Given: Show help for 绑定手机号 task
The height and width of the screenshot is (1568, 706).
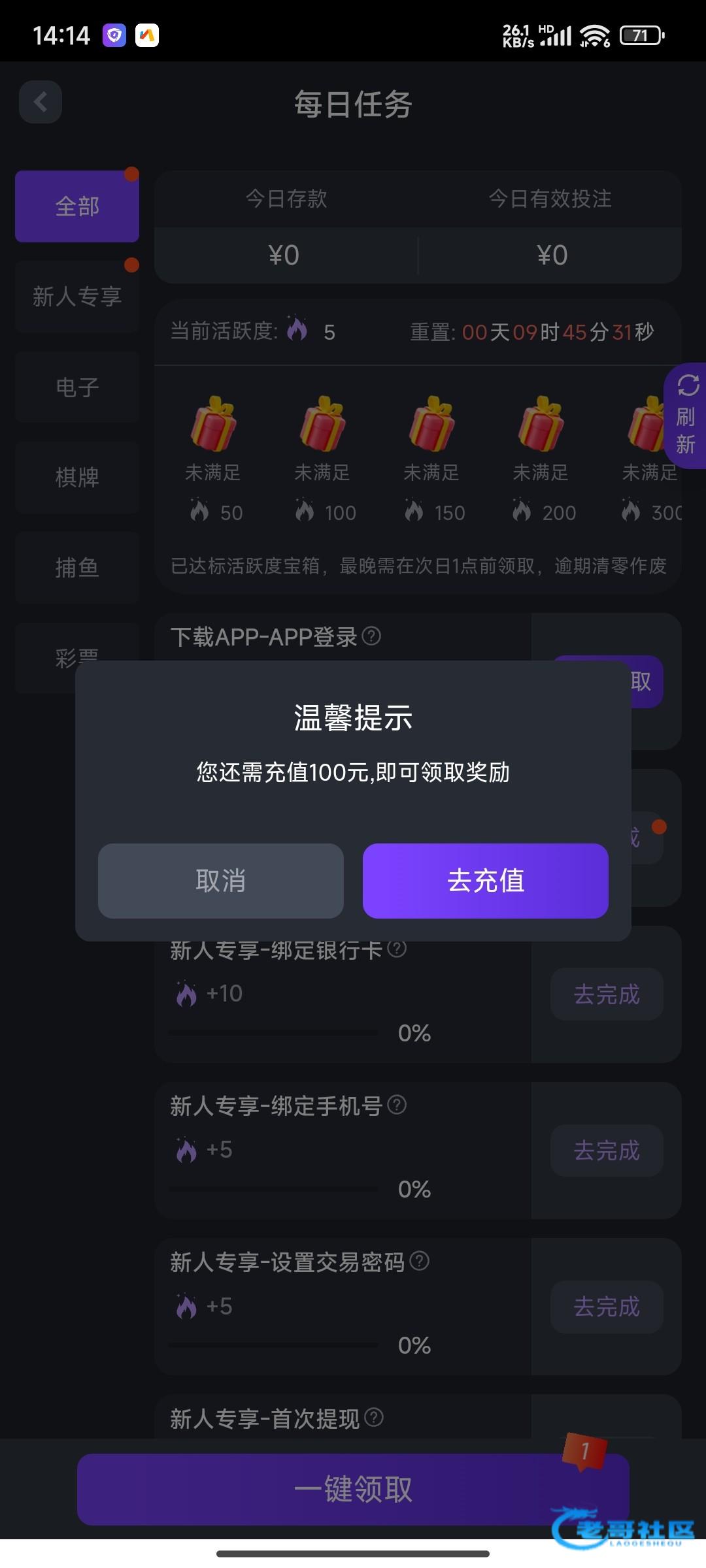Looking at the screenshot, I should click(397, 1105).
